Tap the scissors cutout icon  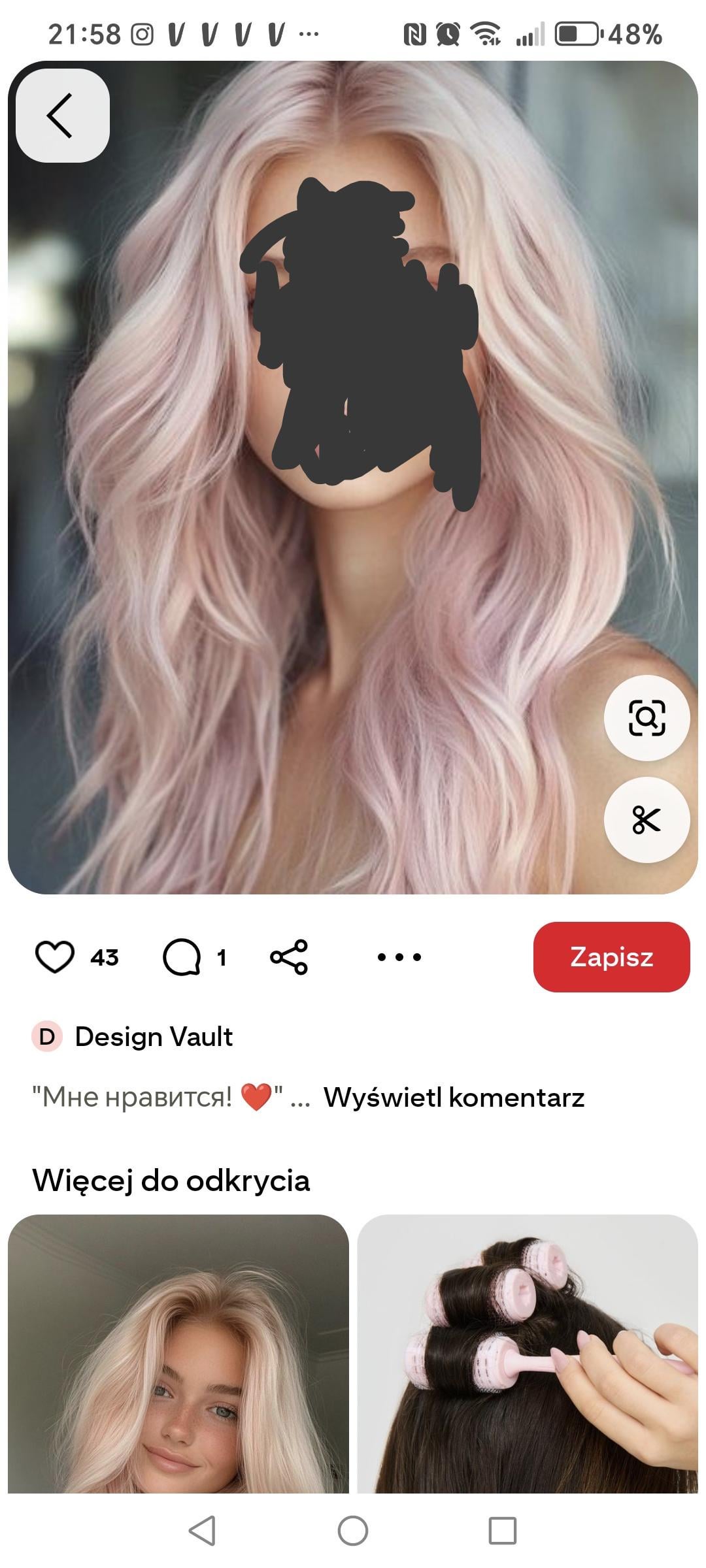point(647,820)
